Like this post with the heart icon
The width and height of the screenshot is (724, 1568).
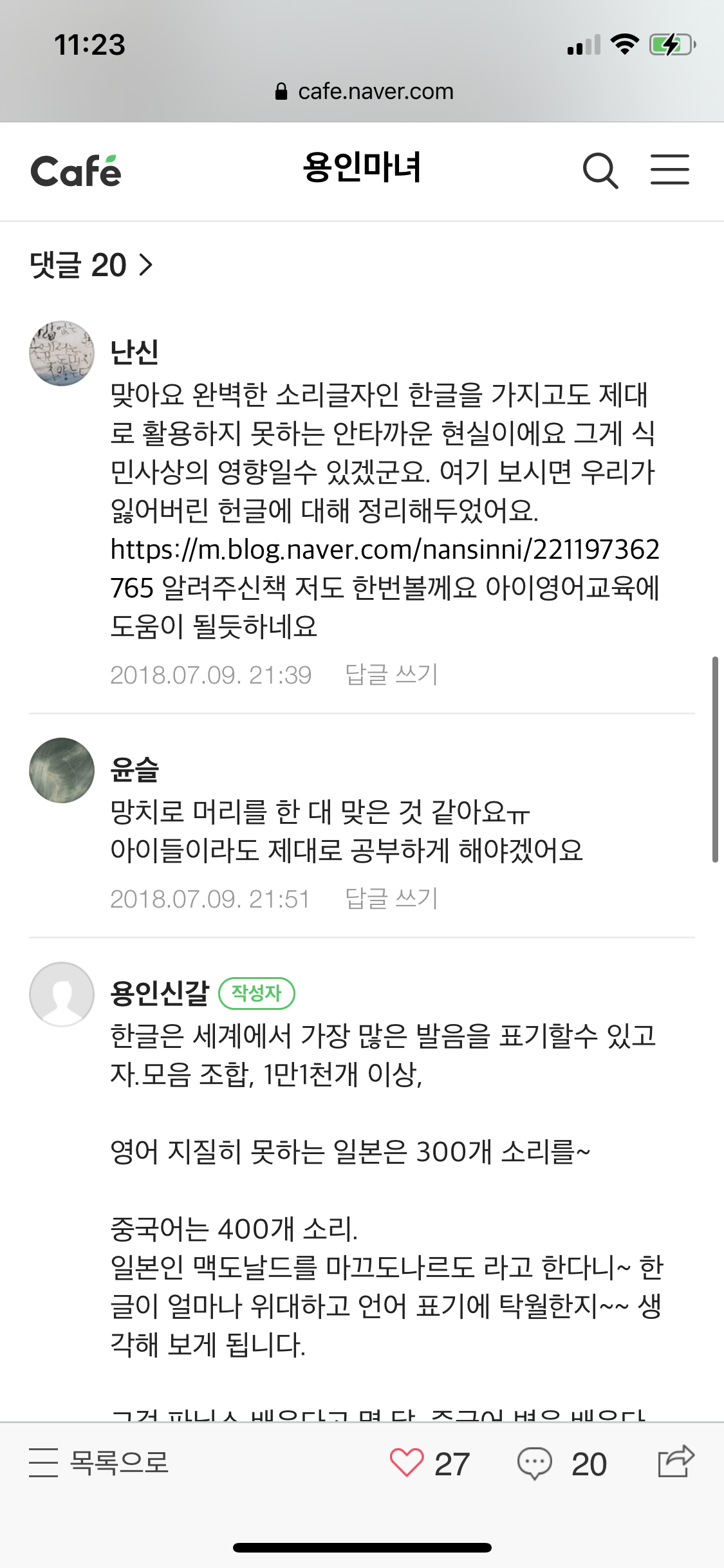[x=407, y=1462]
